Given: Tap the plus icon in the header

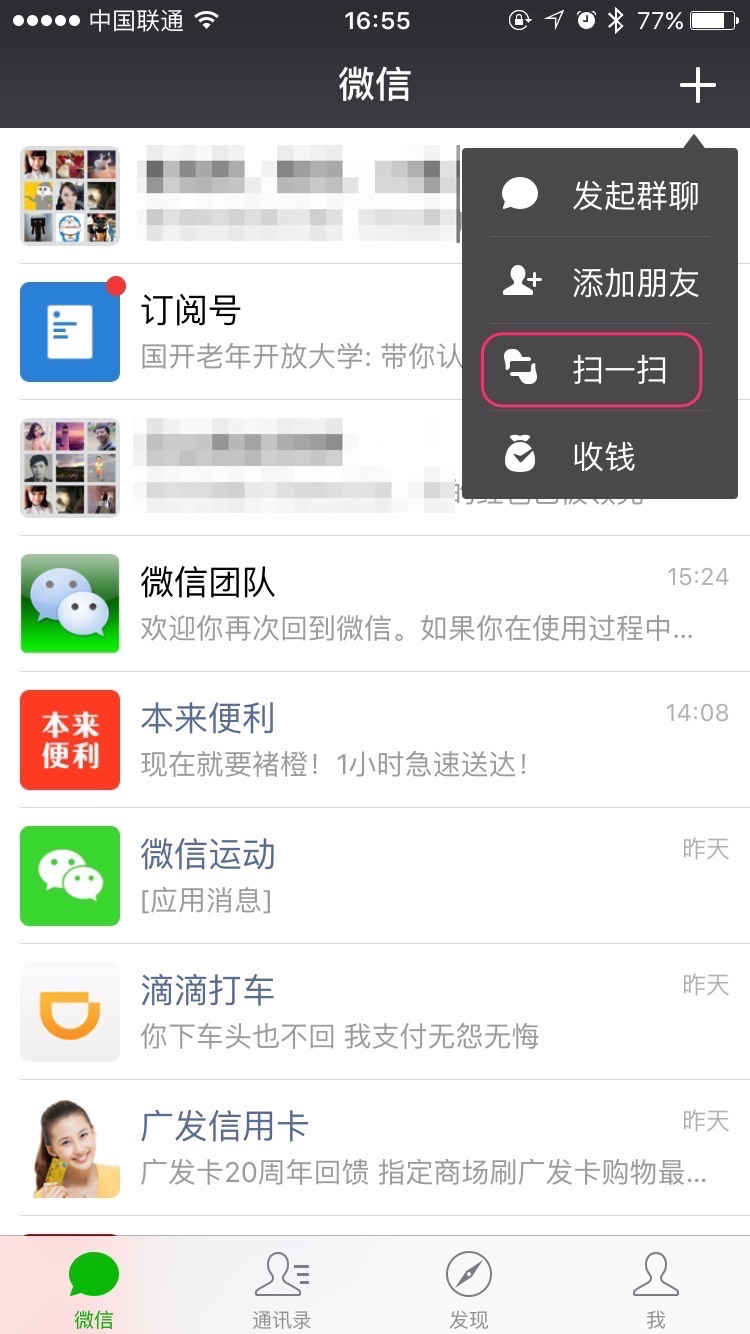Looking at the screenshot, I should pos(697,86).
